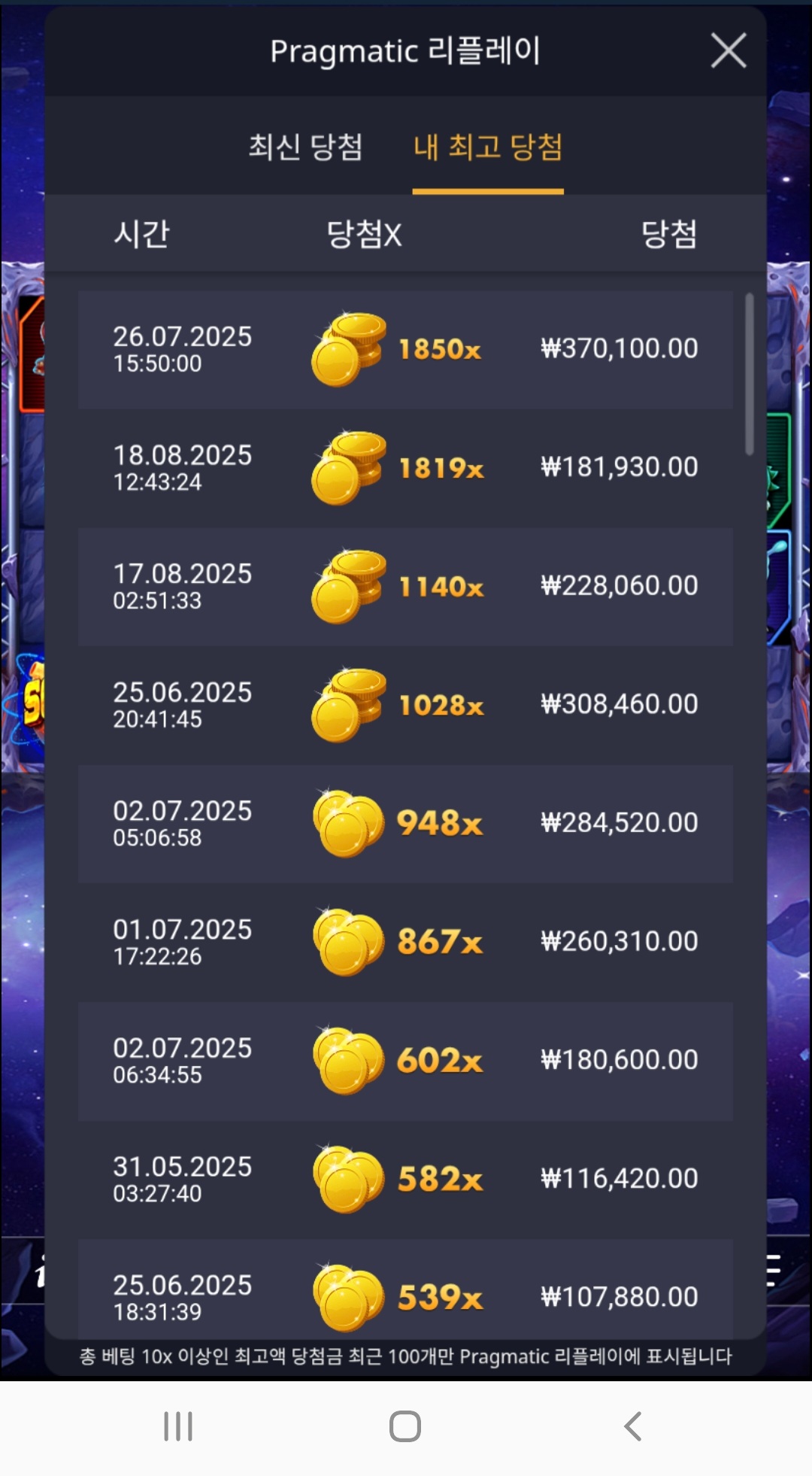Open the 602x win of ₩180,600.00
This screenshot has width=812, height=1476.
click(405, 1061)
